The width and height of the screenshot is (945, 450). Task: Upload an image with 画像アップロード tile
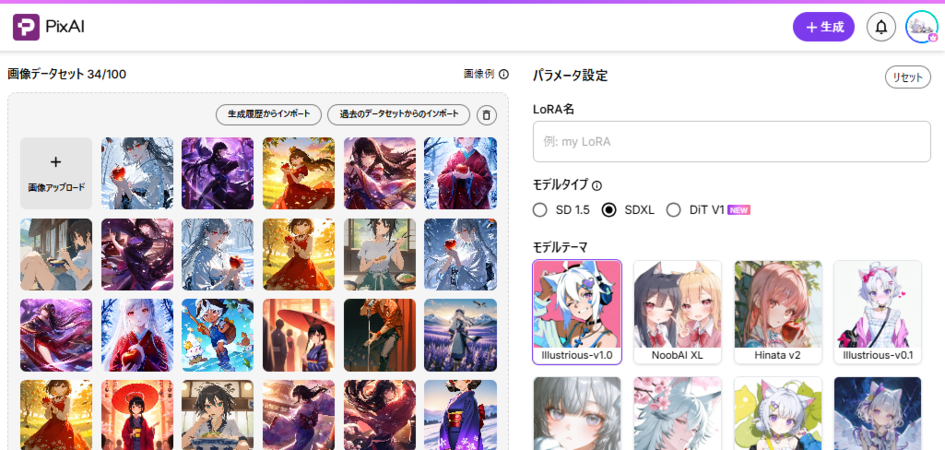(x=56, y=173)
